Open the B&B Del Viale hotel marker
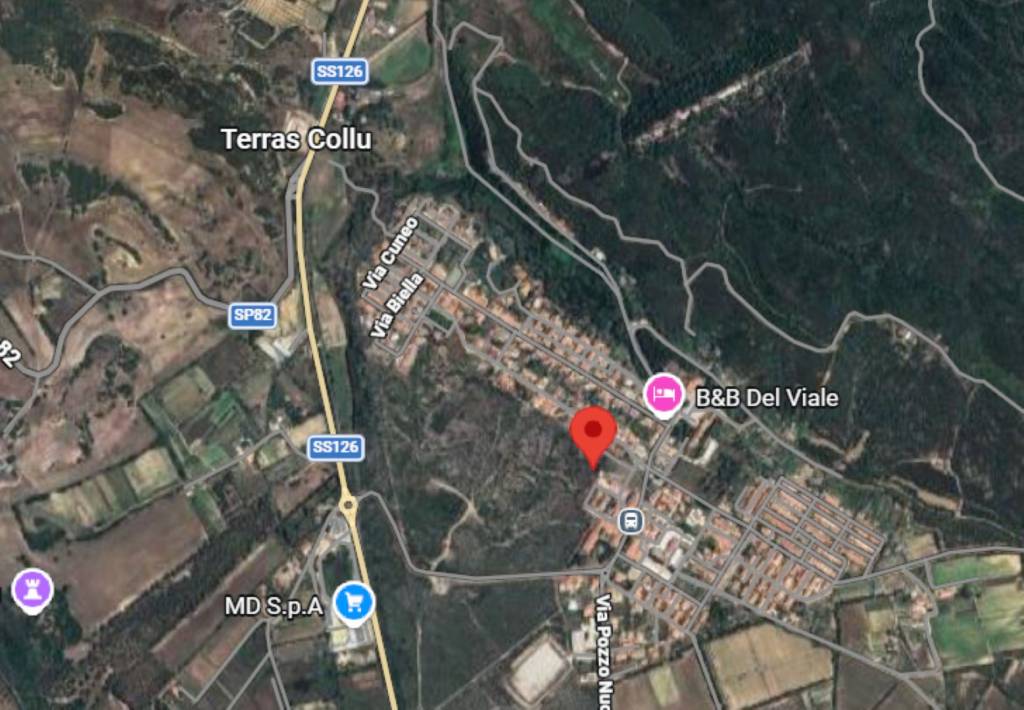Image resolution: width=1024 pixels, height=710 pixels. (x=662, y=394)
